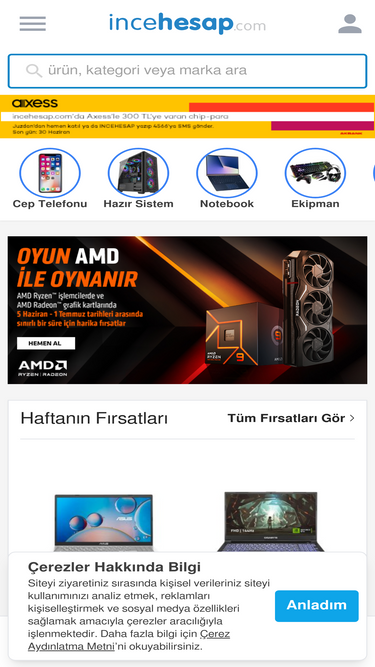
Task: Select the Notebook category
Action: [227, 179]
